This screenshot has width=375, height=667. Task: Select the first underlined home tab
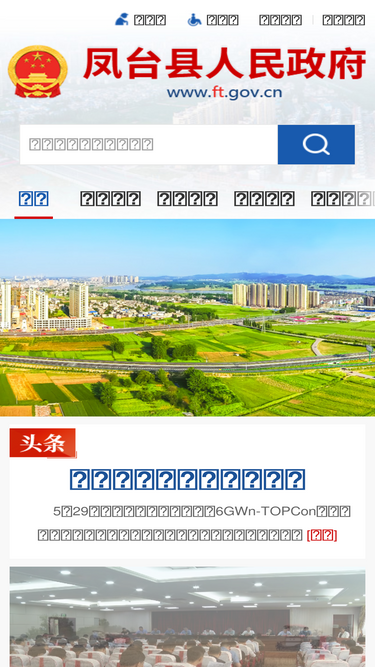pos(34,199)
